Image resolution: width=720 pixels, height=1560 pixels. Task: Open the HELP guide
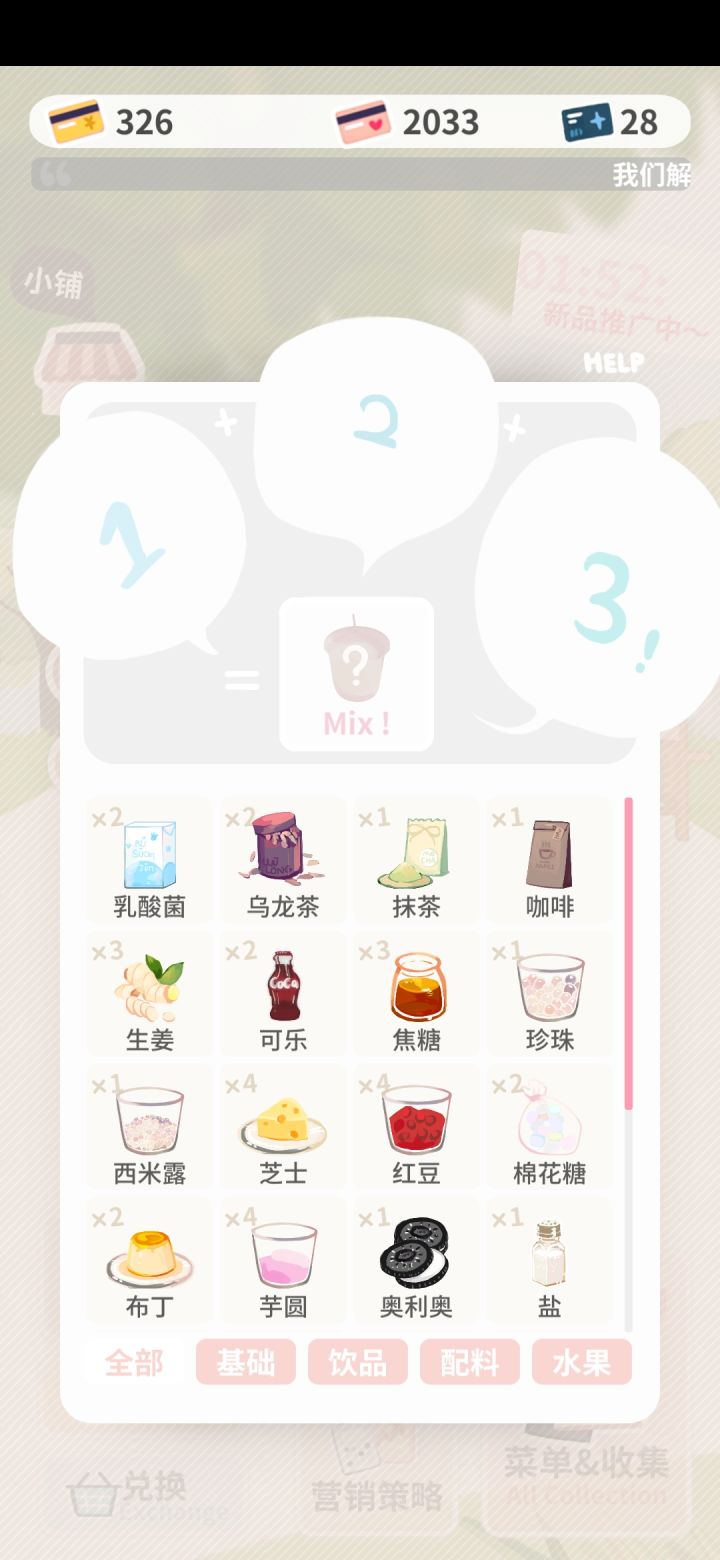tap(612, 365)
